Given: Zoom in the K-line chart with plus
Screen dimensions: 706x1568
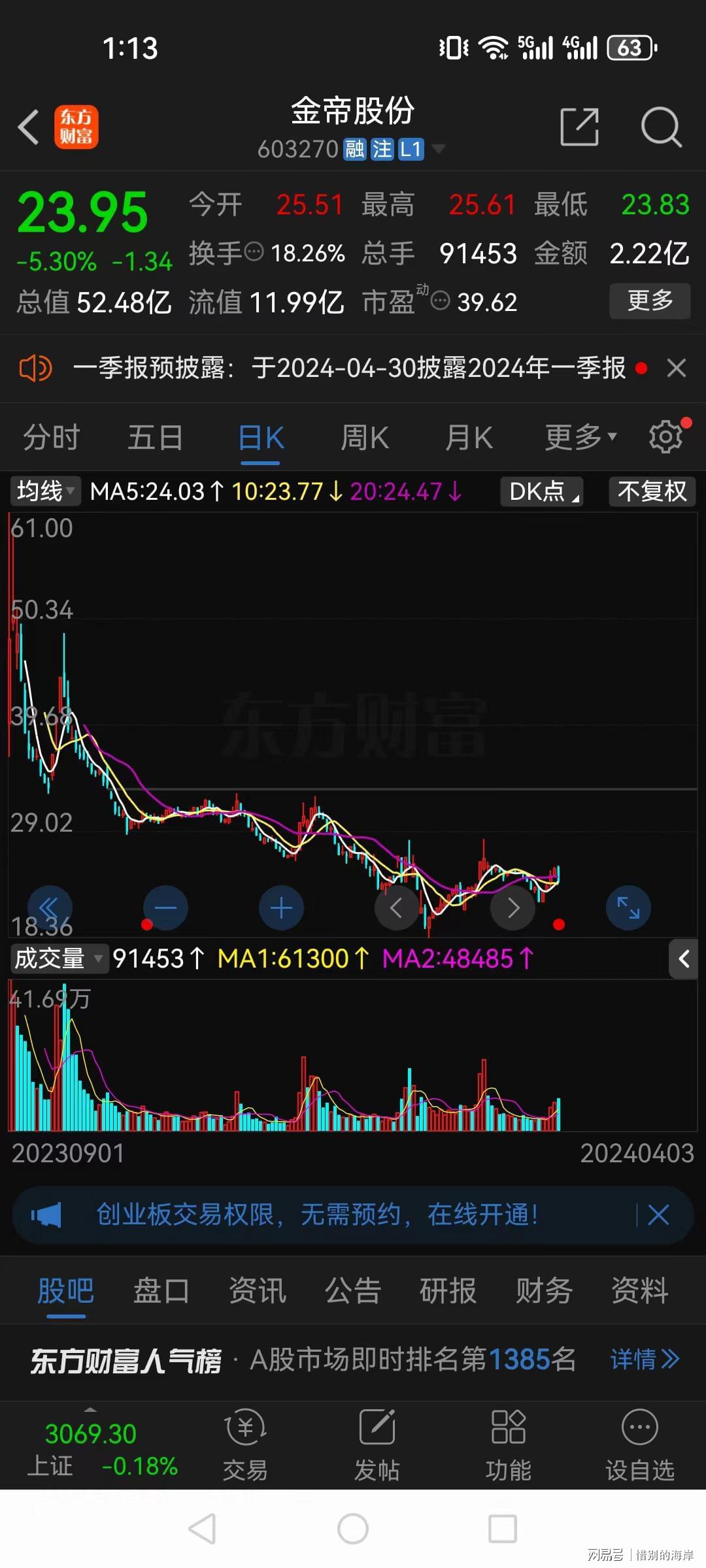Looking at the screenshot, I should coord(281,908).
